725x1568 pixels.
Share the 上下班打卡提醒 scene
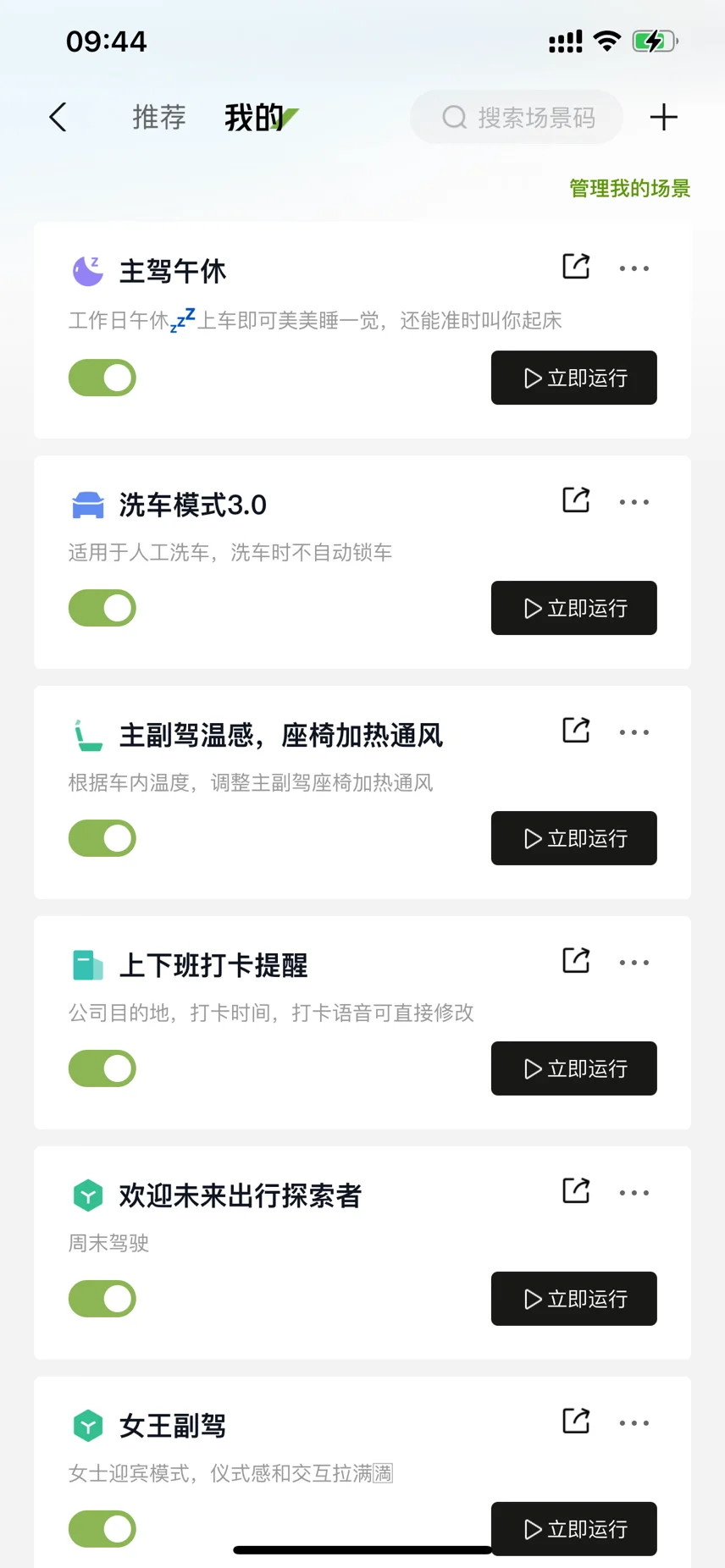(577, 961)
